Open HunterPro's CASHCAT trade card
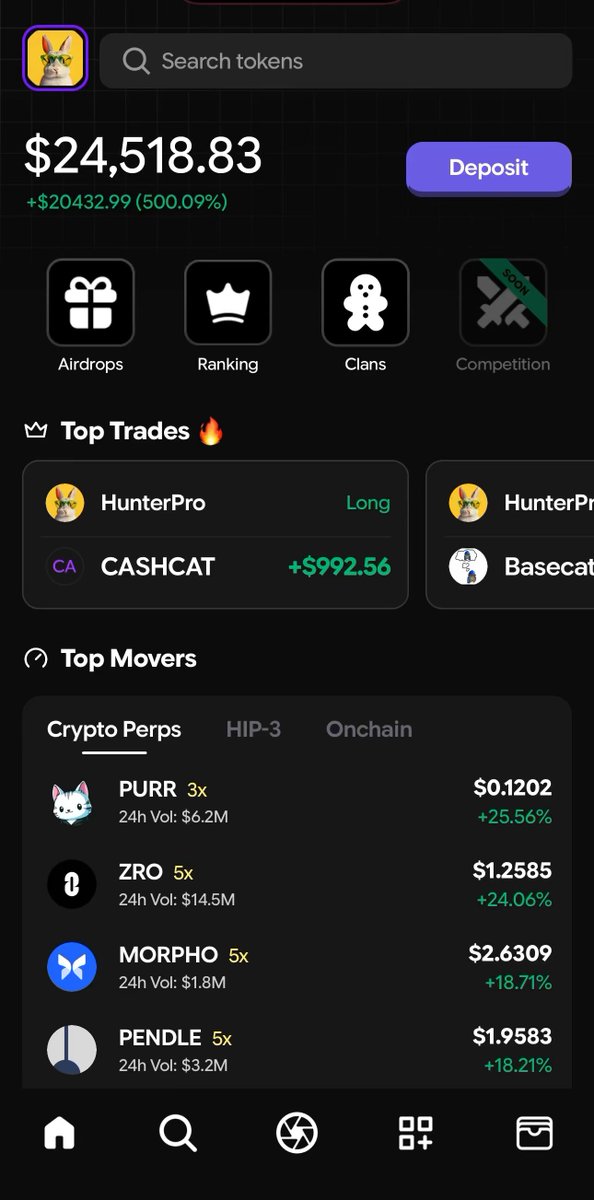594x1200 pixels. (215, 534)
